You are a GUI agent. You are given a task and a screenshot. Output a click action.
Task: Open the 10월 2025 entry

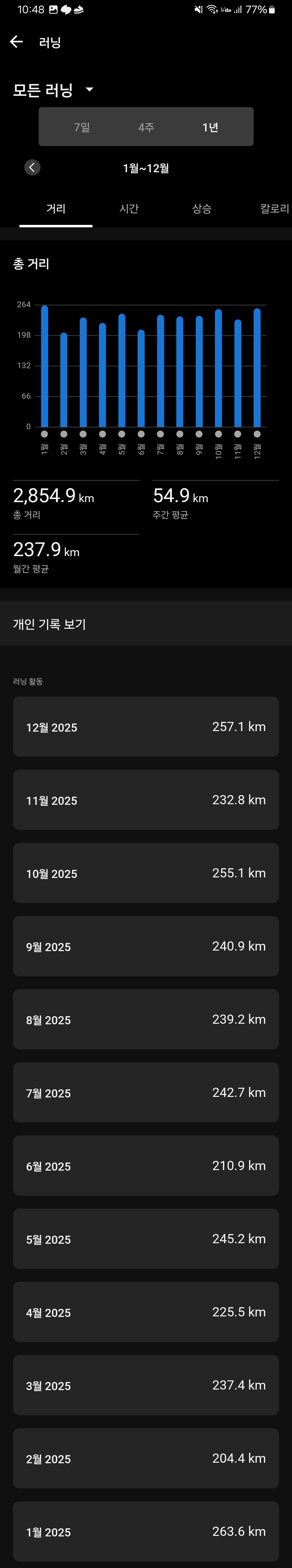pos(146,873)
